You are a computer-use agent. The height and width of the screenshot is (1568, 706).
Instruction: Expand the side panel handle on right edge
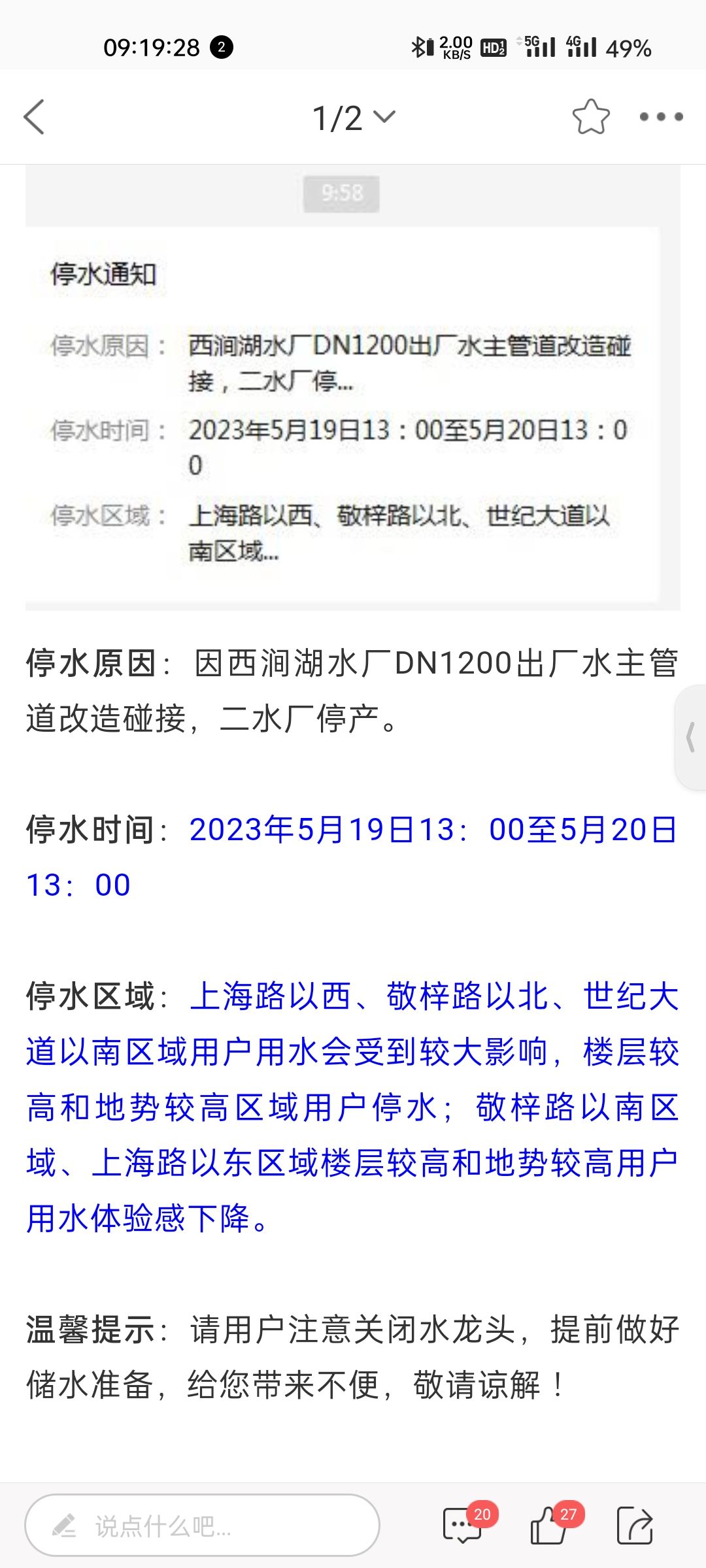point(690,738)
